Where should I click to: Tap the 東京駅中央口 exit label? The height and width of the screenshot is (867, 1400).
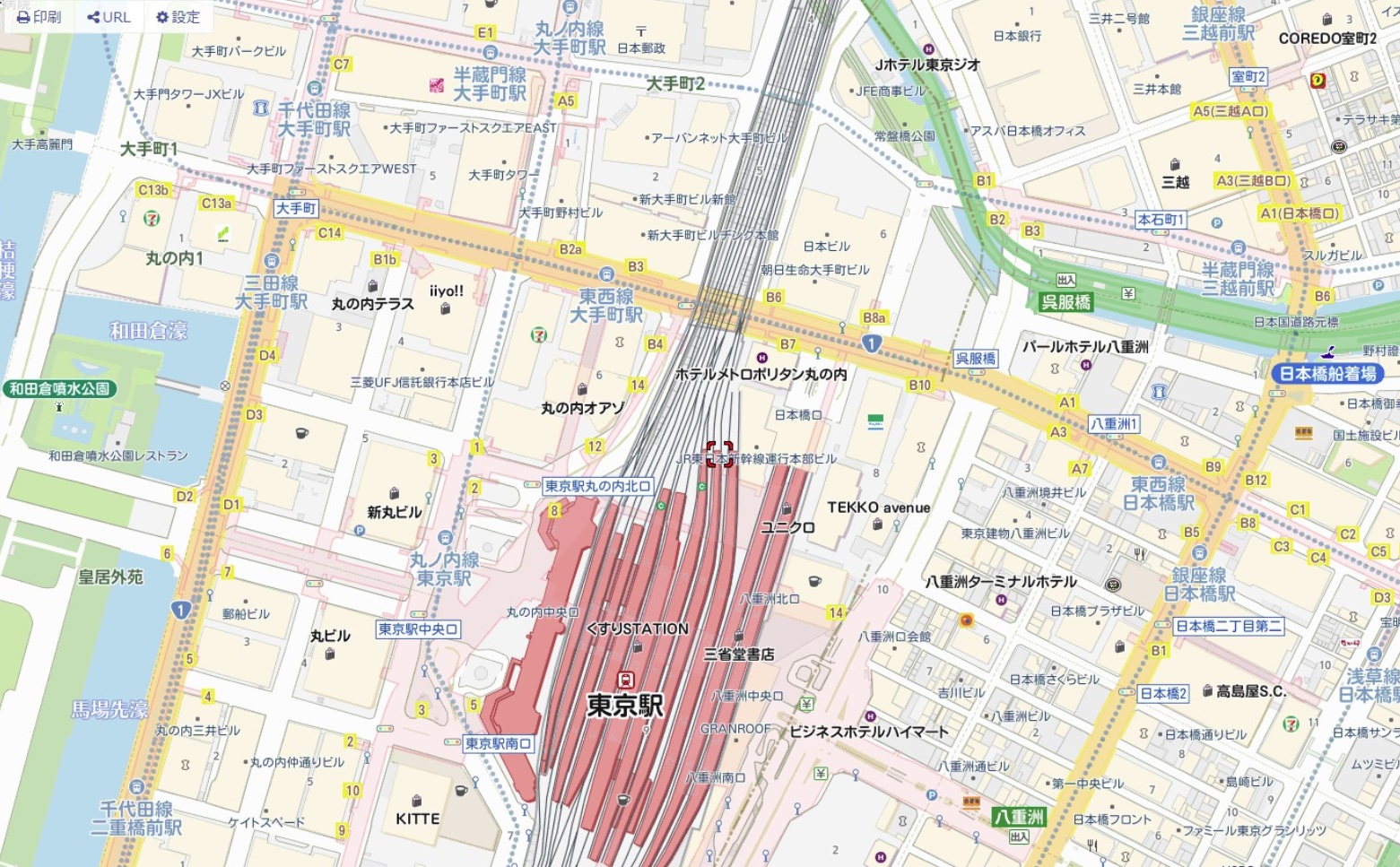pyautogui.click(x=418, y=629)
